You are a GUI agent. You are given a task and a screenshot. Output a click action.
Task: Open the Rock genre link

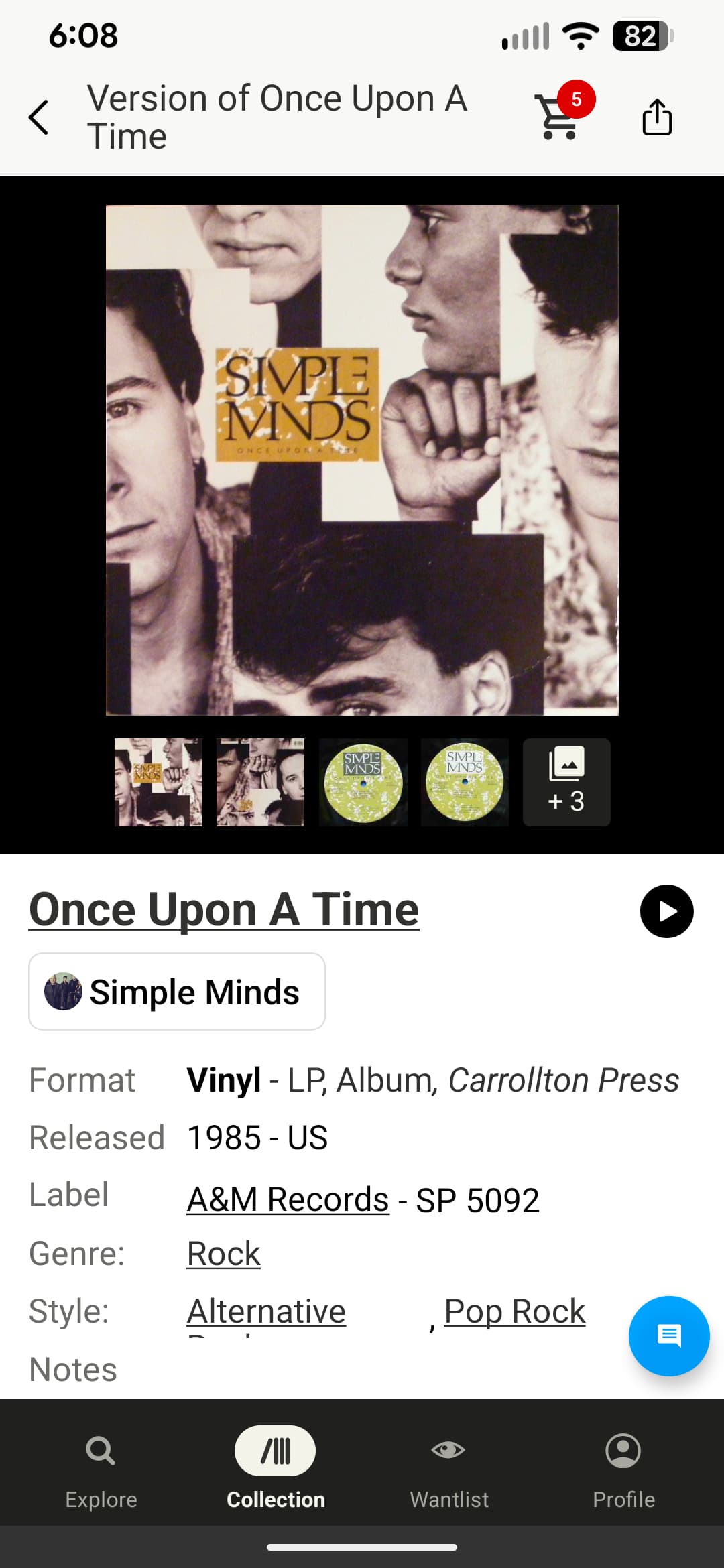[x=223, y=1254]
